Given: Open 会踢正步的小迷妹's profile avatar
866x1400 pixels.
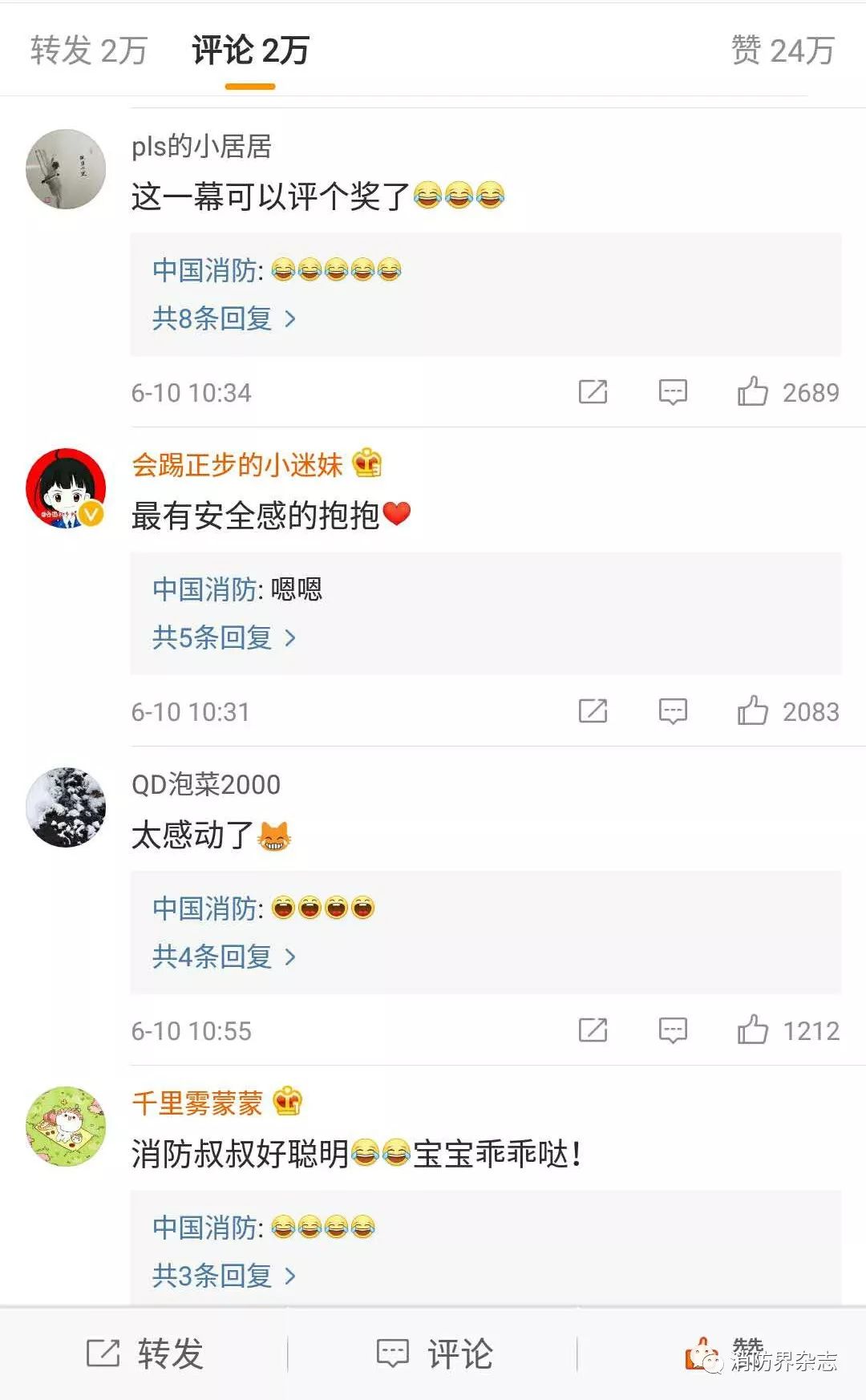Looking at the screenshot, I should coord(66,488).
